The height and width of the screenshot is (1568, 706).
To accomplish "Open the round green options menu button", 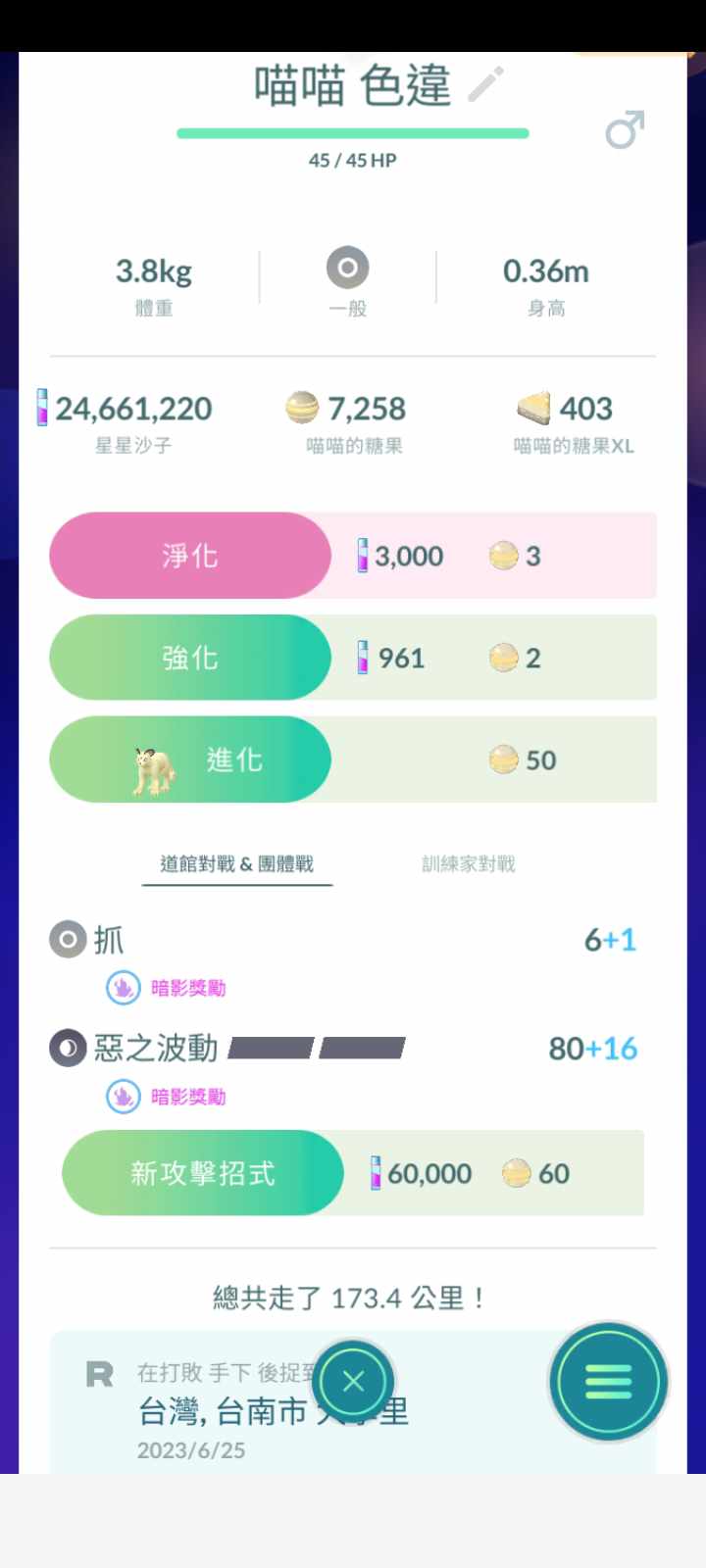I will (608, 1382).
